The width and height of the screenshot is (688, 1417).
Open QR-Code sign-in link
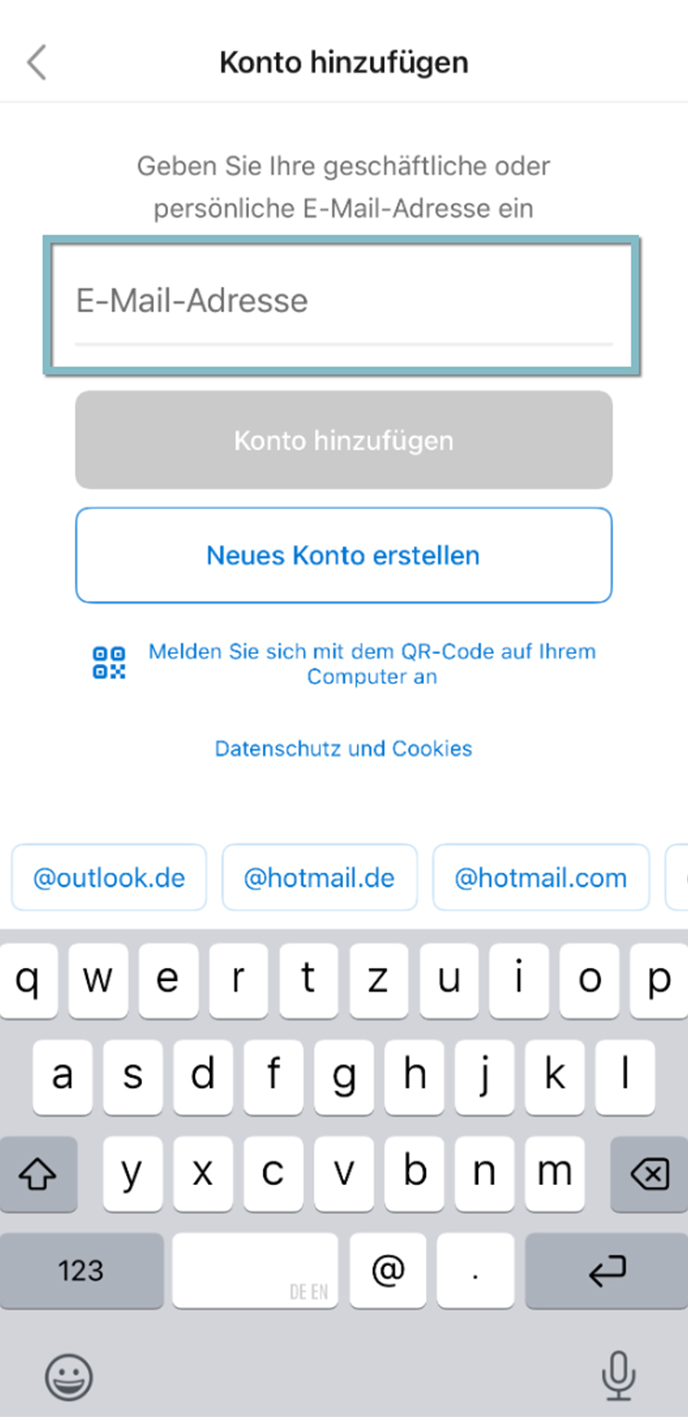click(371, 664)
